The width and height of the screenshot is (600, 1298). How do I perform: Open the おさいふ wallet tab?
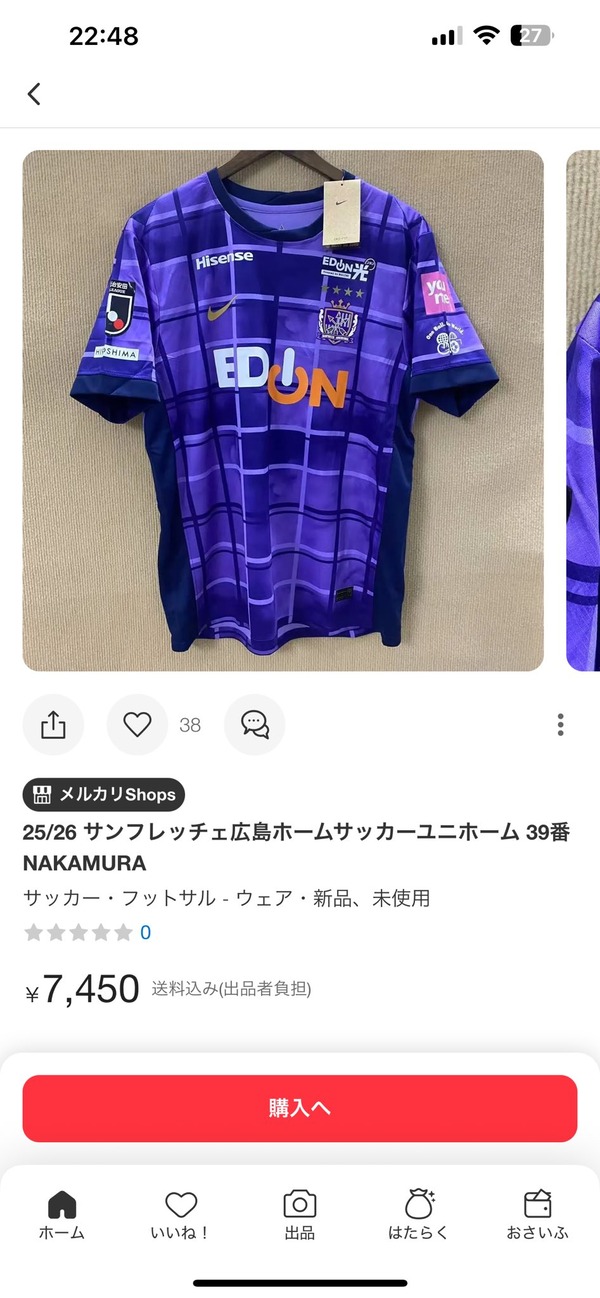(537, 1215)
